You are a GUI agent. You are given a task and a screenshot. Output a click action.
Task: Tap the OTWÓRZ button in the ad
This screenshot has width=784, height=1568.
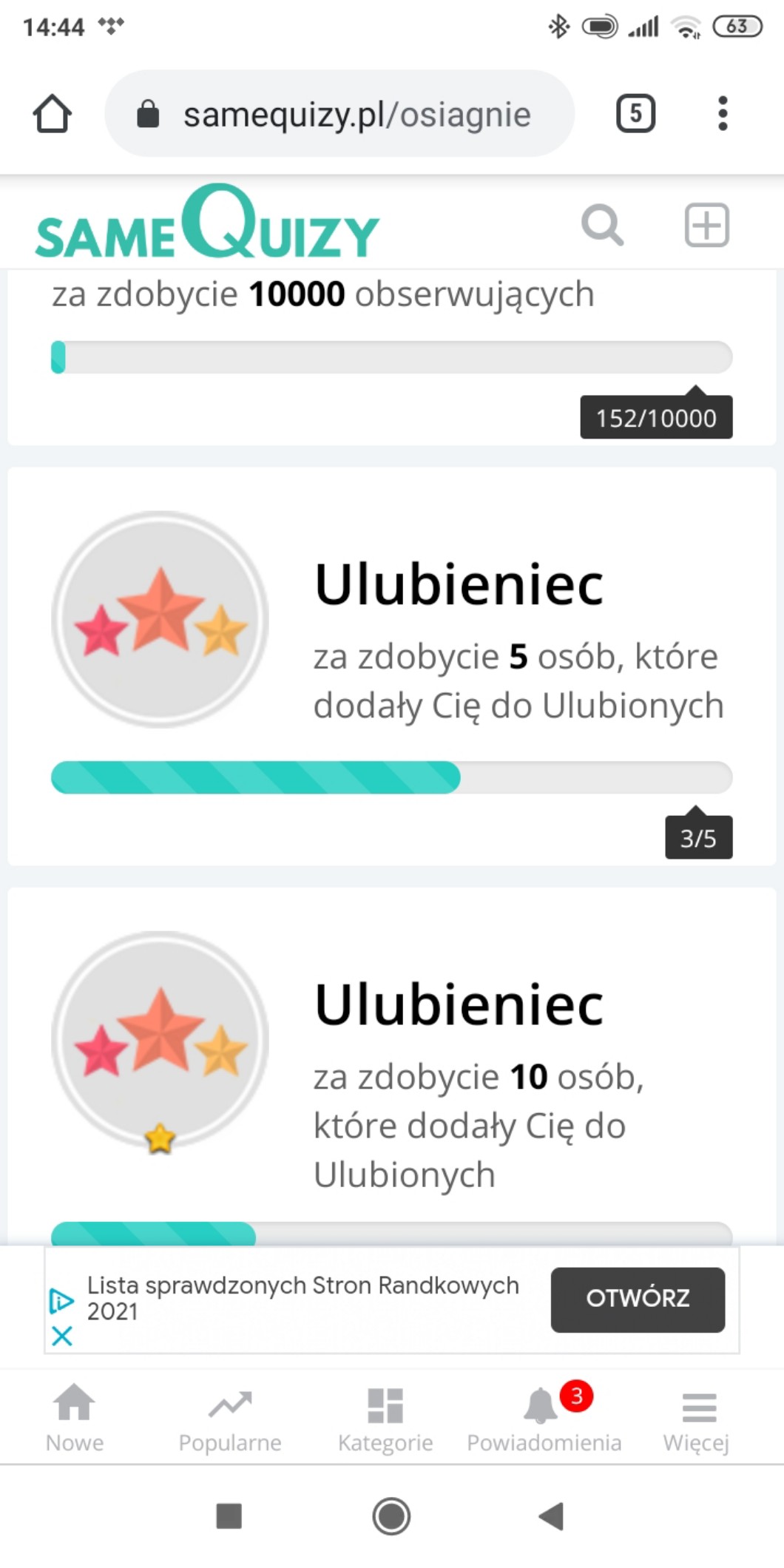[638, 1300]
